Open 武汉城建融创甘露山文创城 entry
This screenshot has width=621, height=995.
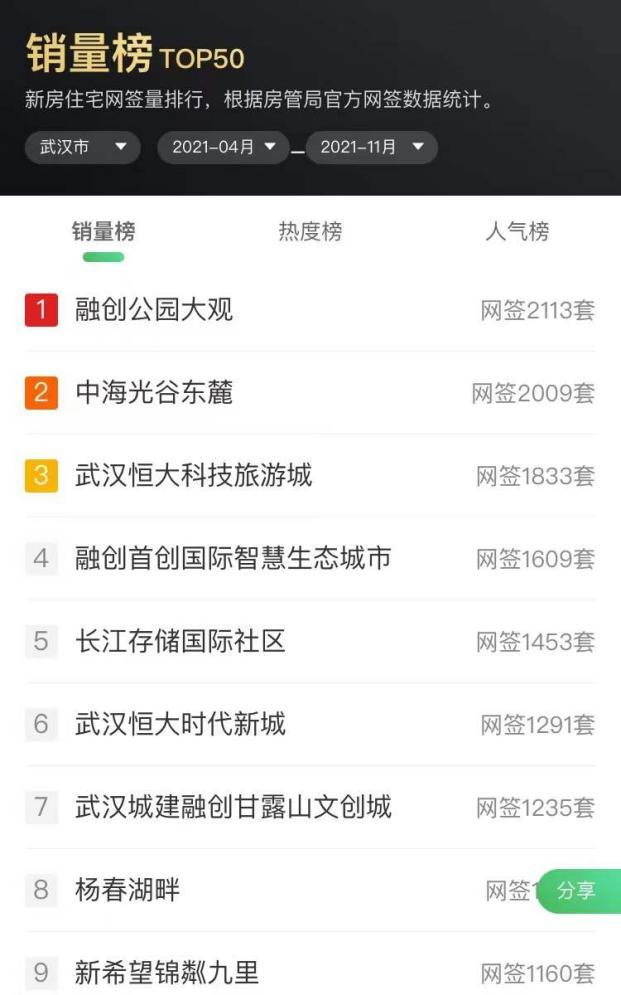(x=232, y=807)
